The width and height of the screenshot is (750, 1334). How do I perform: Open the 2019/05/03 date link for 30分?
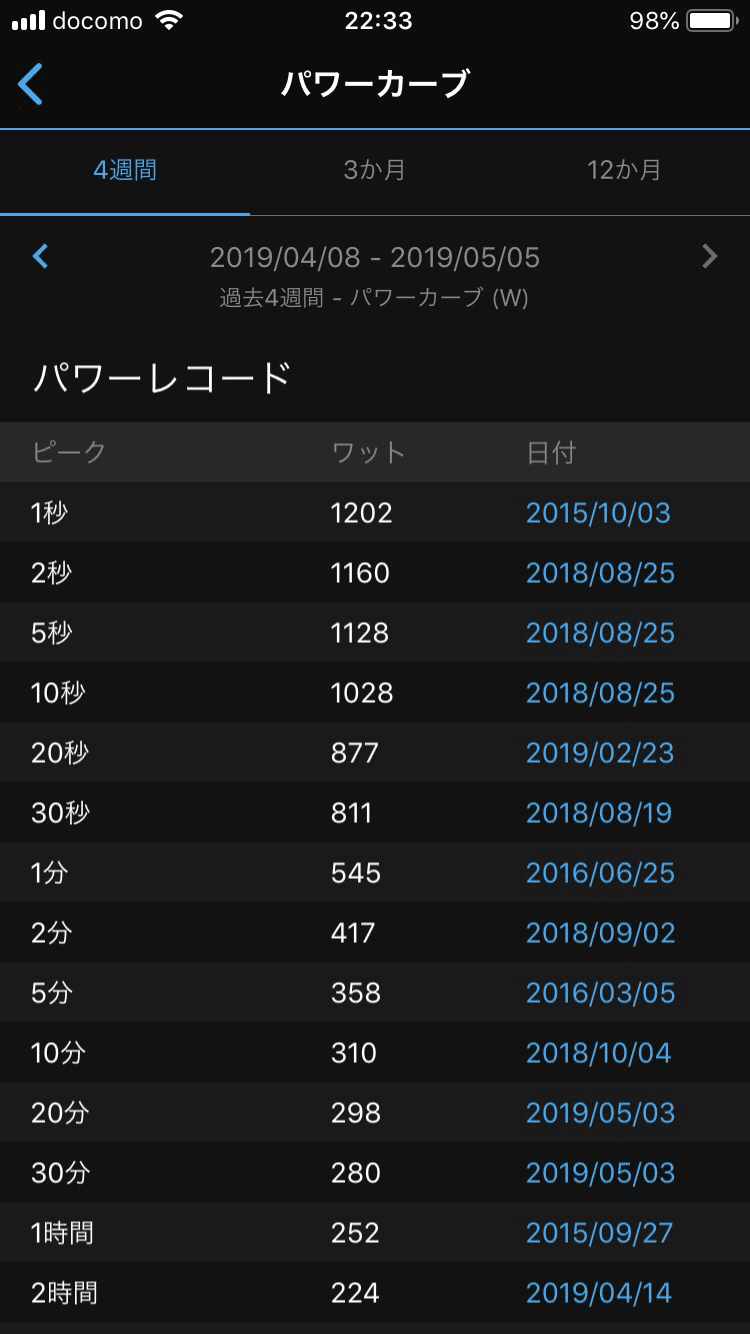(x=600, y=1173)
